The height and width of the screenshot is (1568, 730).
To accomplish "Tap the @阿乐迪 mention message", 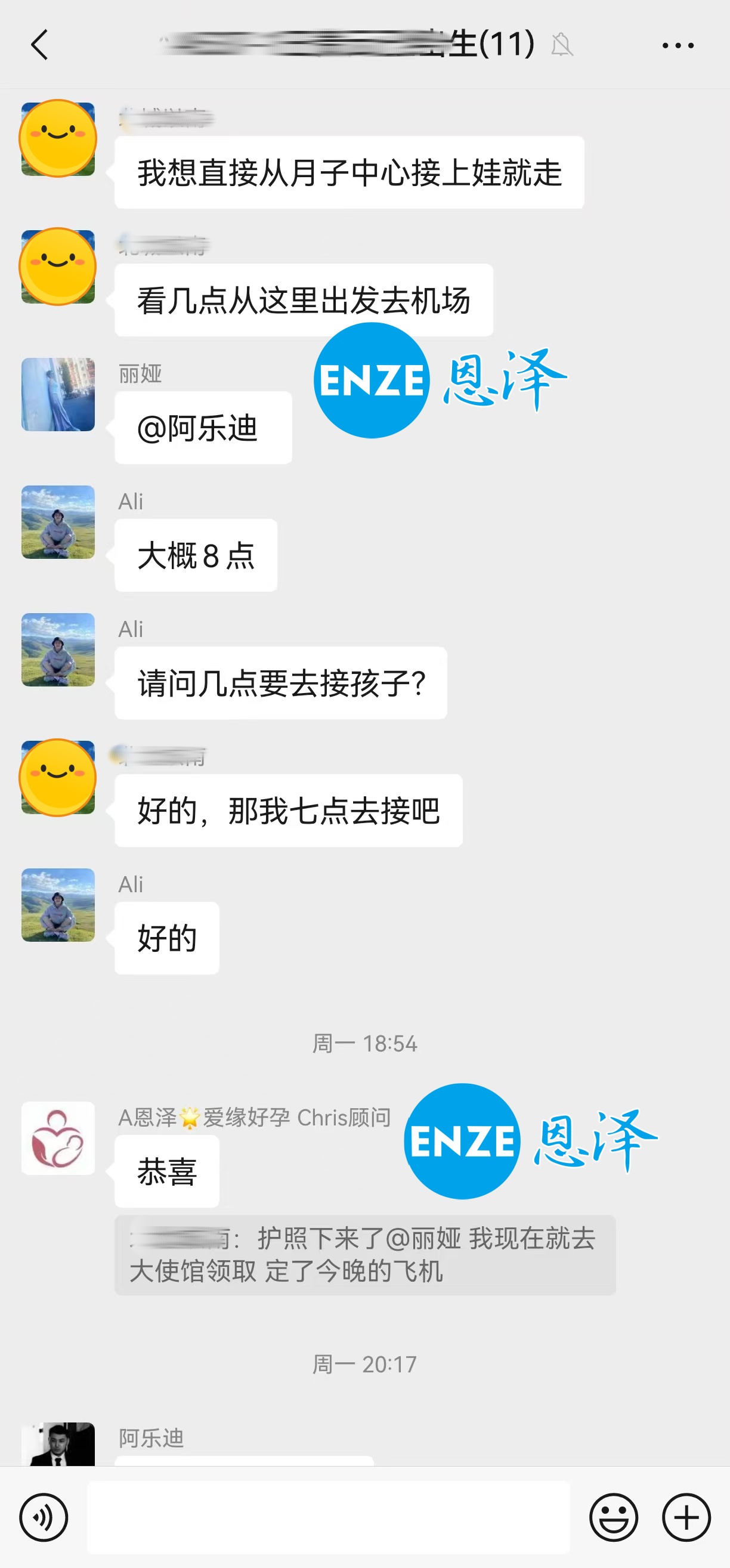I will (203, 428).
